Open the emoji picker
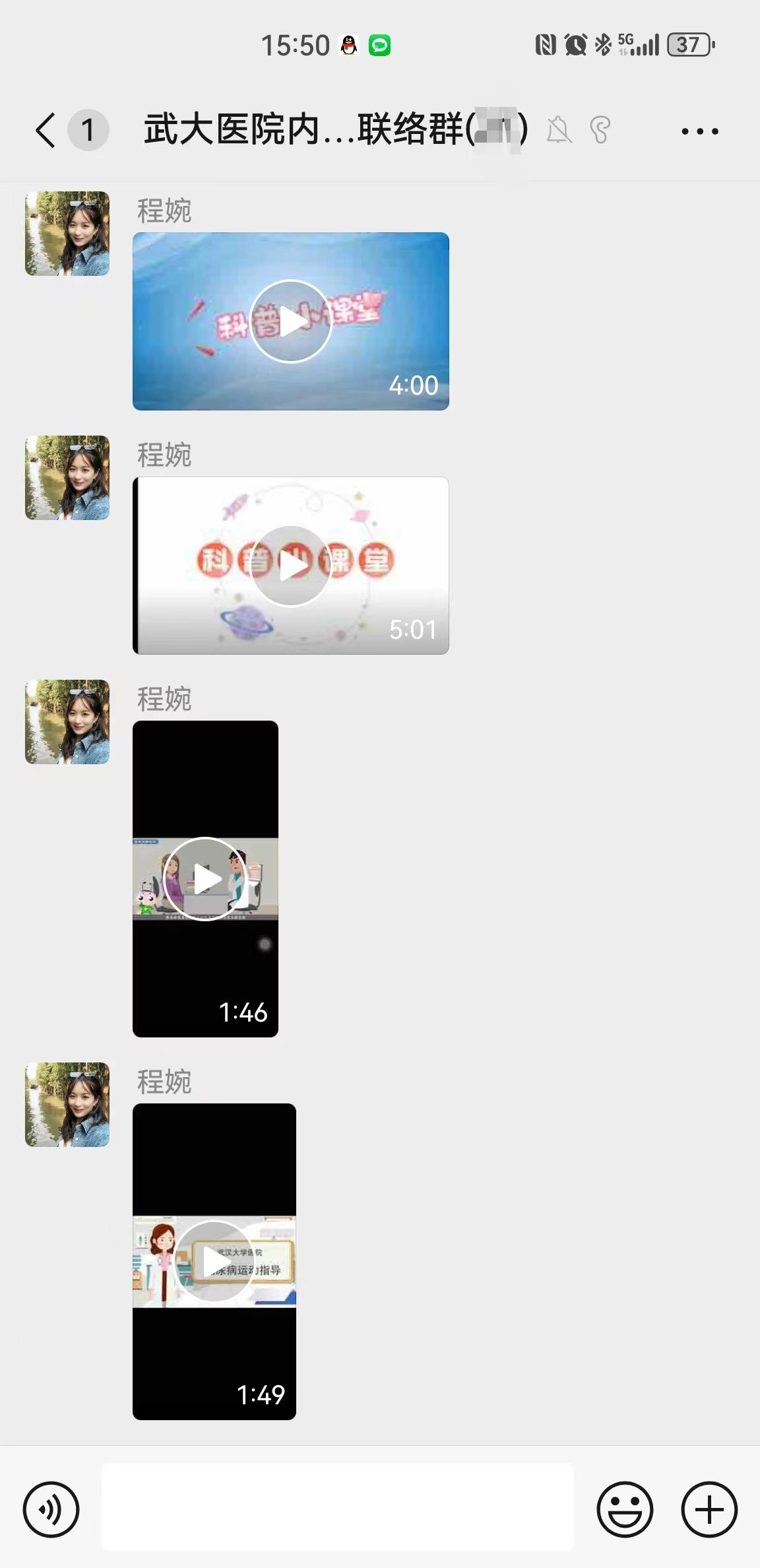This screenshot has height=1568, width=760. [625, 1509]
